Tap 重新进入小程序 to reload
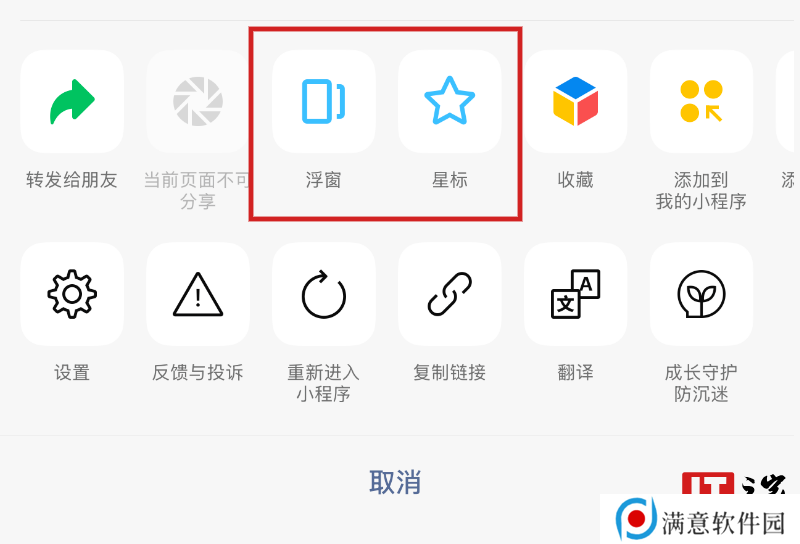This screenshot has width=800, height=544. tap(324, 294)
